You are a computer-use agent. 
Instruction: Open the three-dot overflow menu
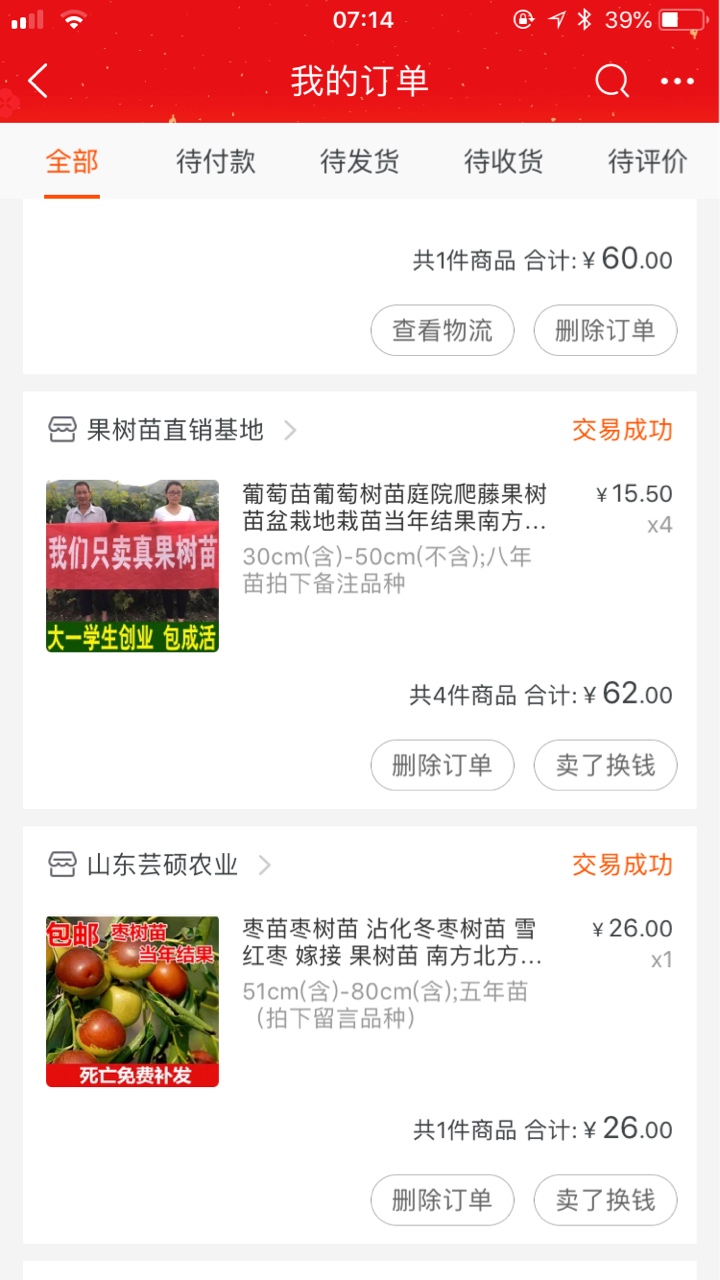677,82
